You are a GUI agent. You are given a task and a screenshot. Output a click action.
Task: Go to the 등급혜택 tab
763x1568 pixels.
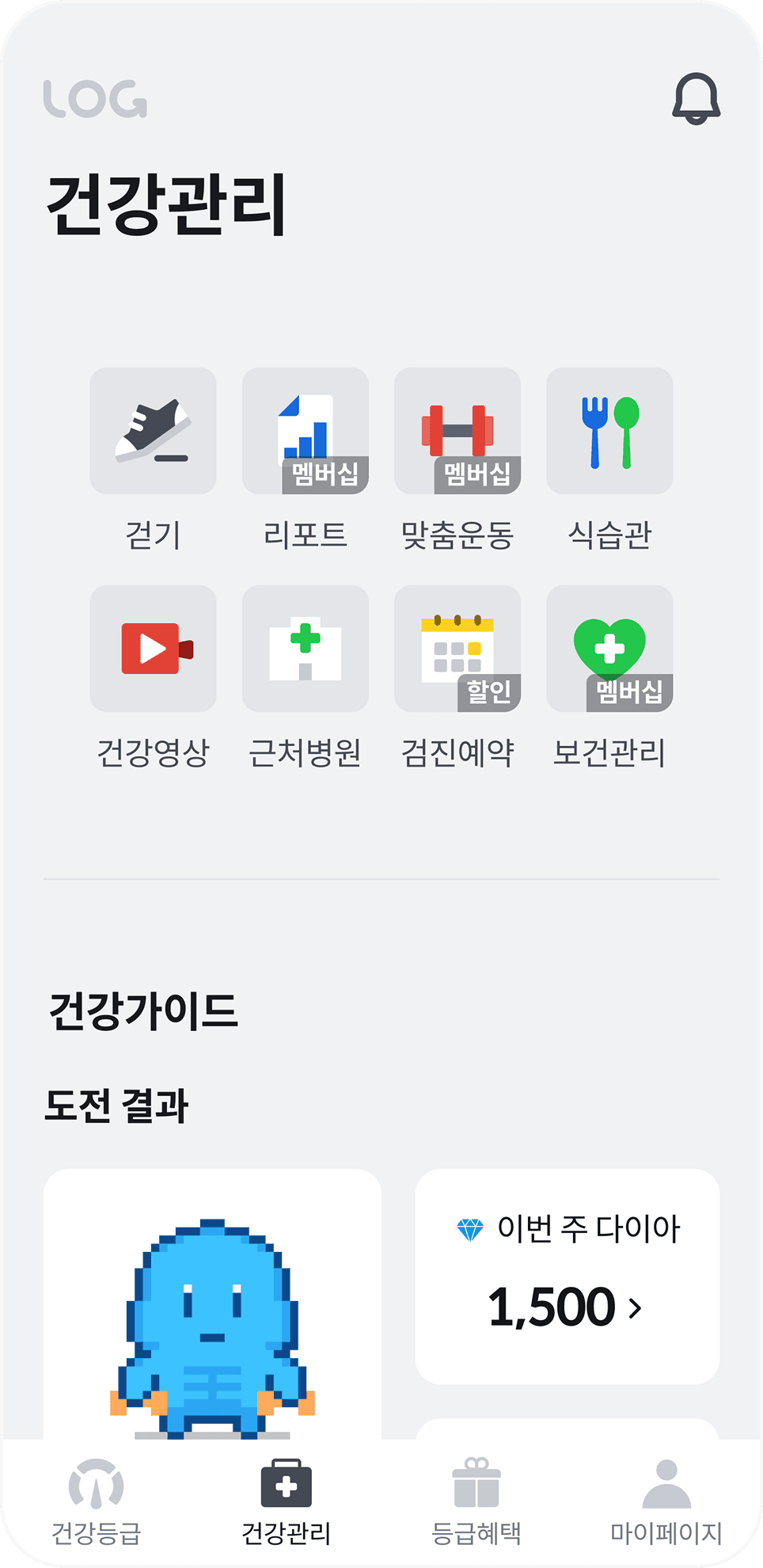click(476, 1501)
